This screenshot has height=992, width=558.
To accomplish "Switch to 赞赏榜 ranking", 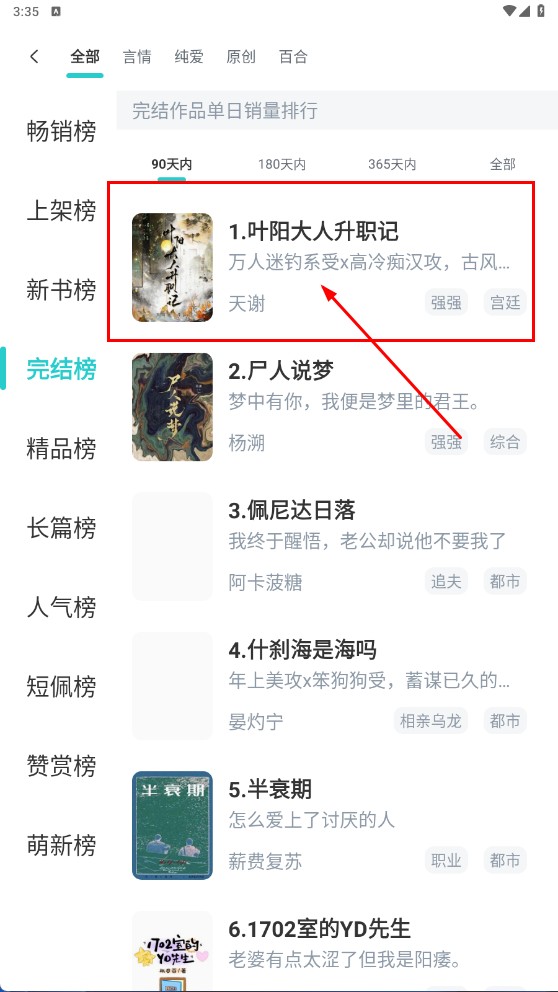I will 61,766.
